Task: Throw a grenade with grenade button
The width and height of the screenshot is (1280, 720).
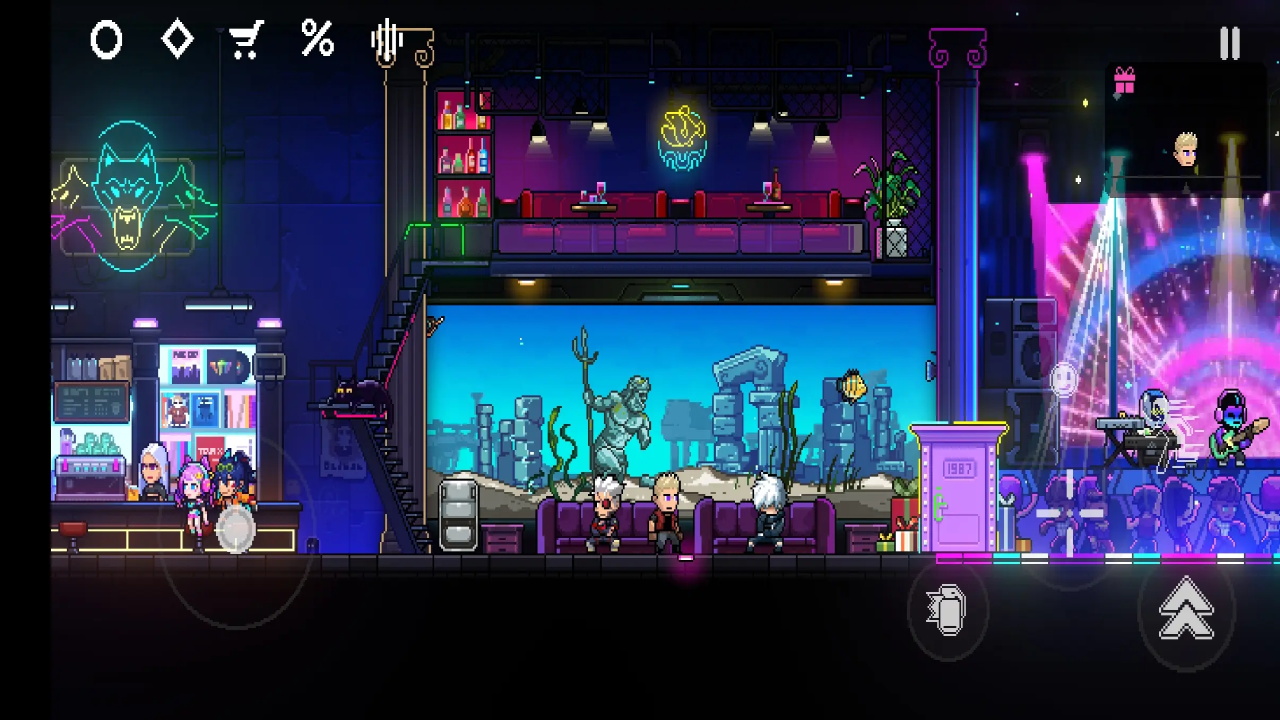Action: click(x=946, y=609)
